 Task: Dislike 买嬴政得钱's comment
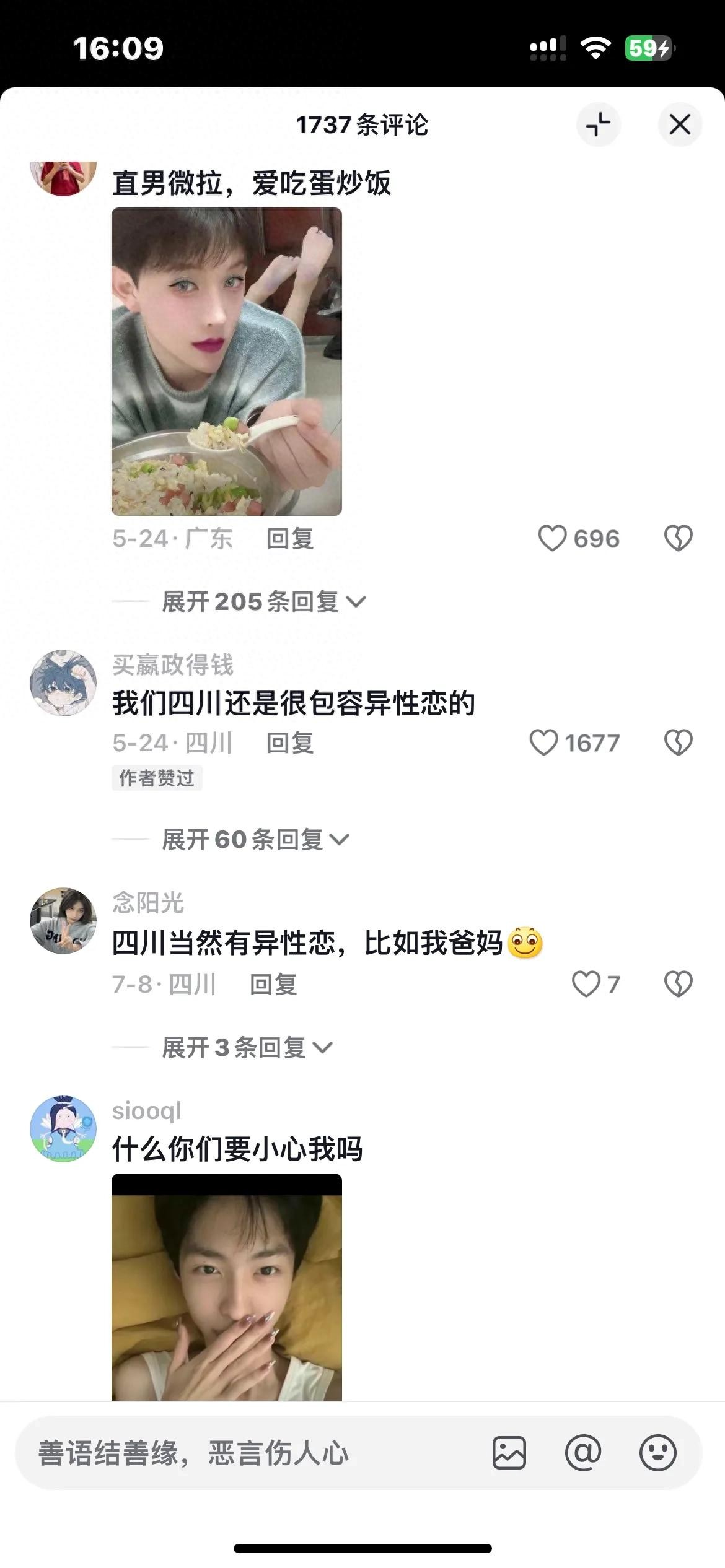point(678,743)
